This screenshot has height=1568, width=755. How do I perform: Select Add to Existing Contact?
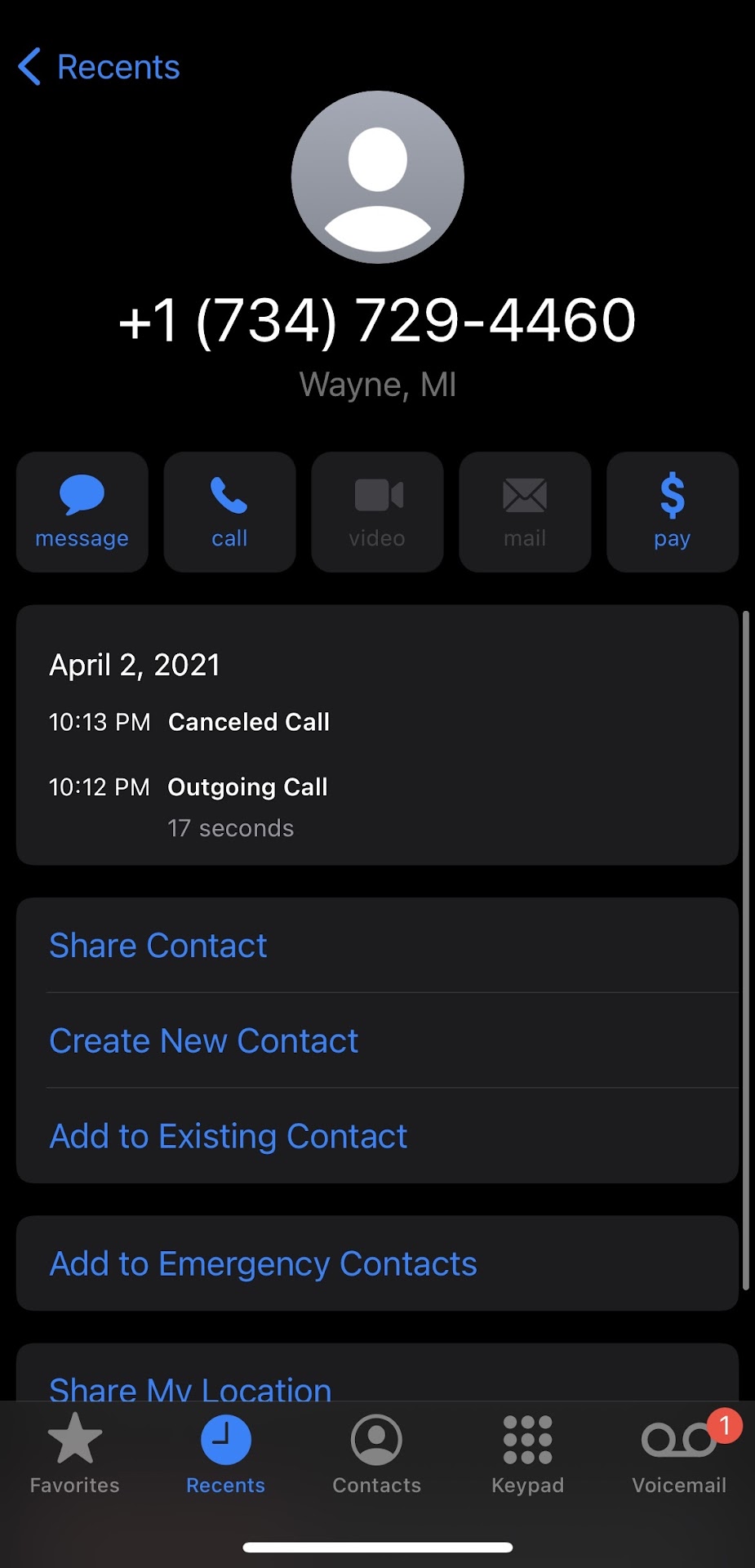(x=229, y=1136)
